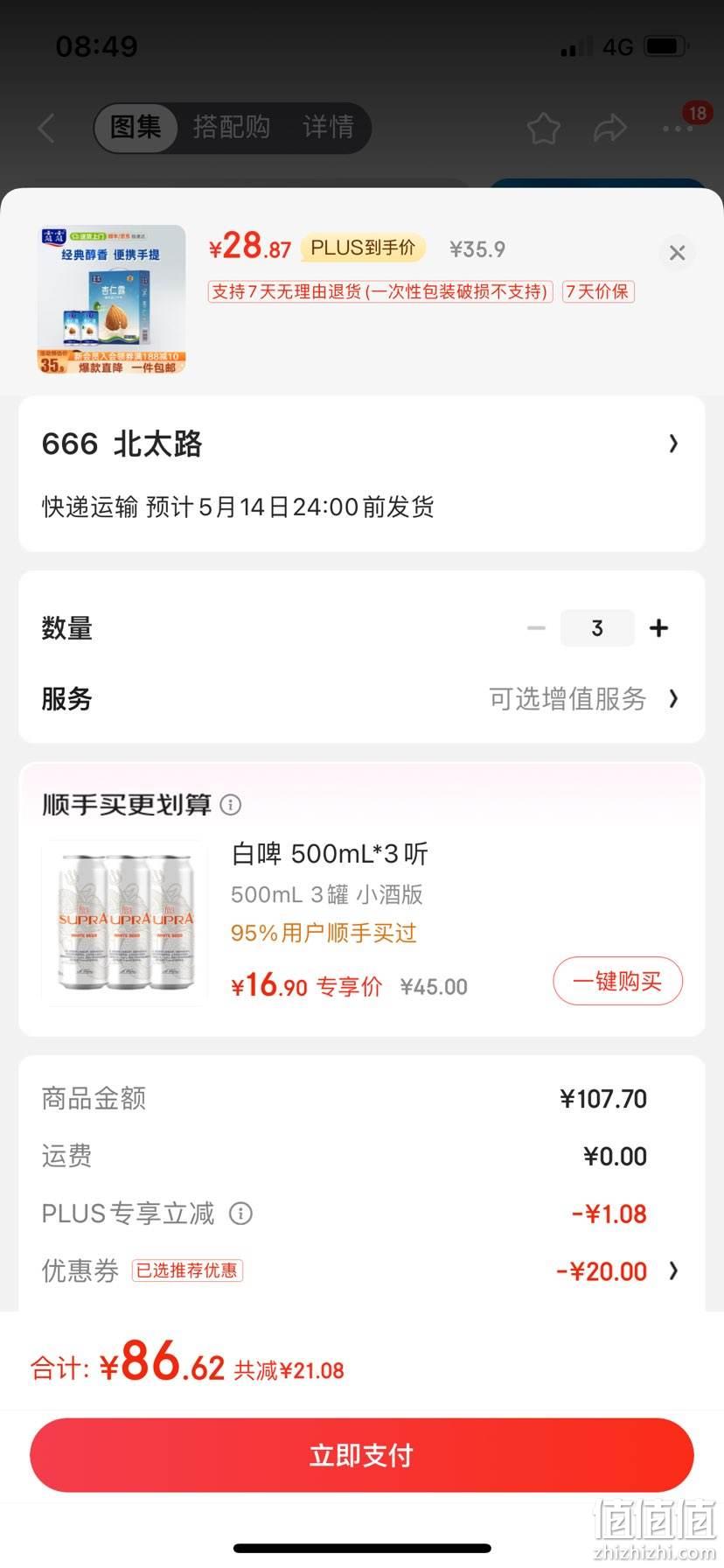Increase quantity with the plus button
The image size is (724, 1568).
[x=658, y=627]
